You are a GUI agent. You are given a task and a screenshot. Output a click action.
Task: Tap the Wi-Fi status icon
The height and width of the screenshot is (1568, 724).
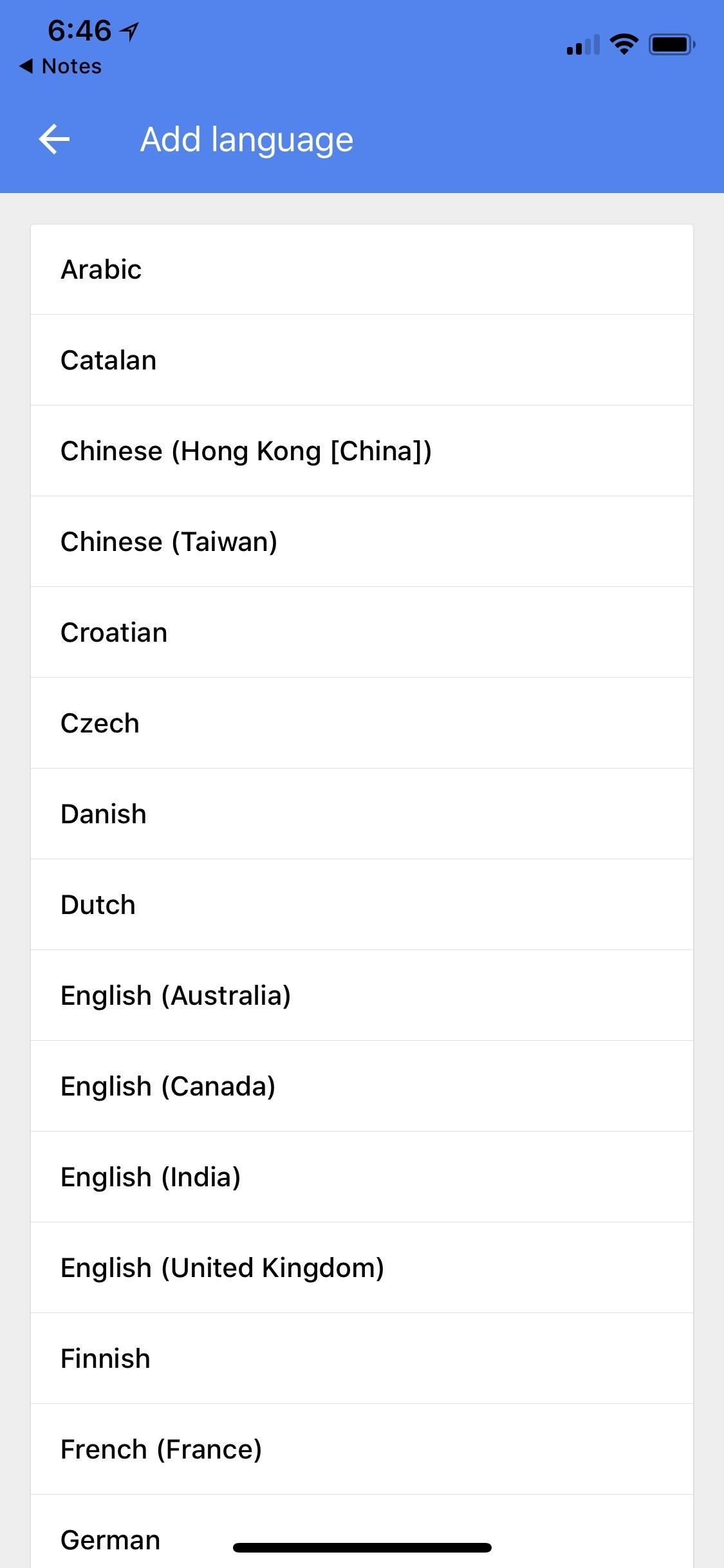(x=623, y=44)
